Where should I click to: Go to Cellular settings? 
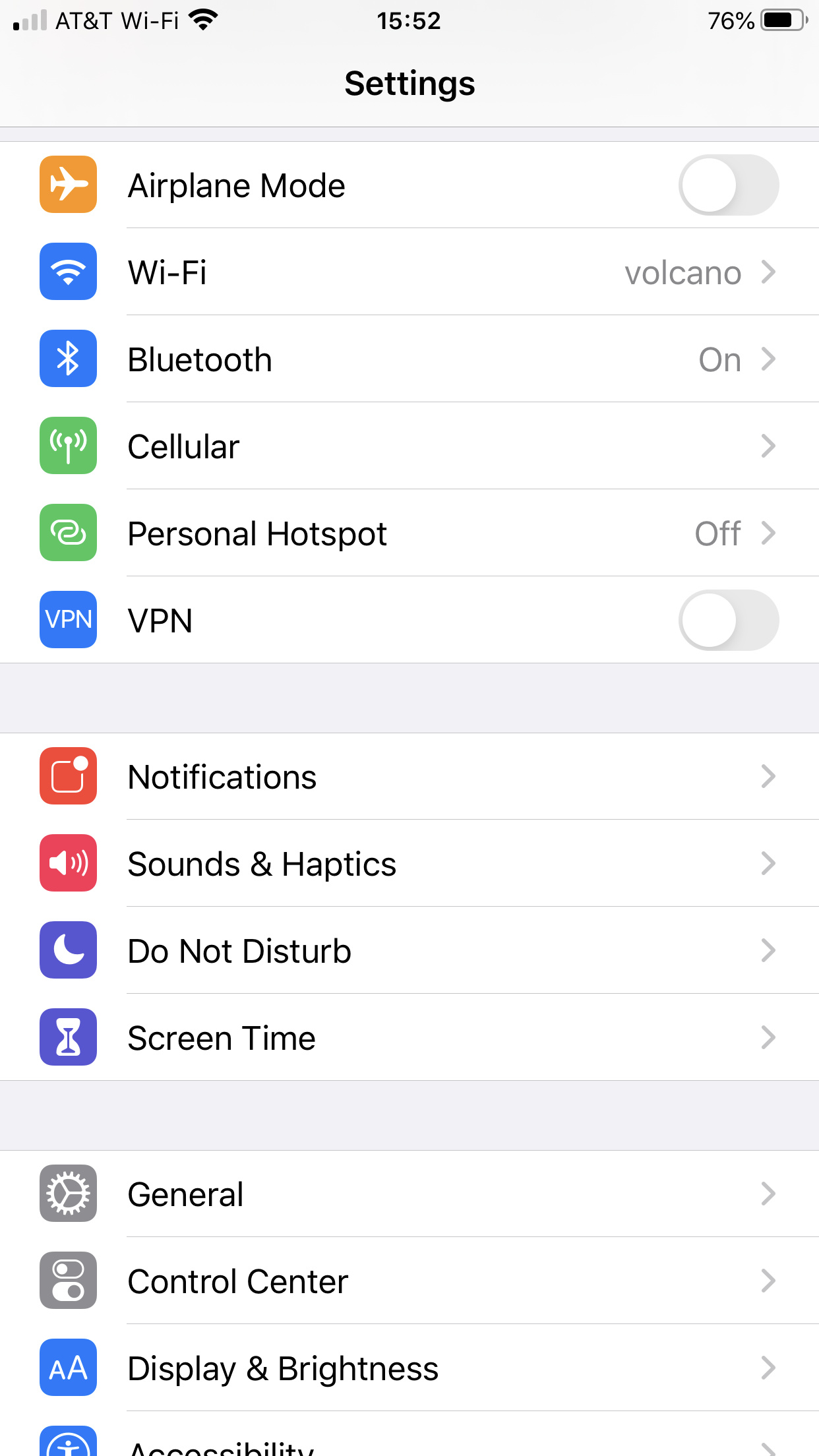[409, 446]
